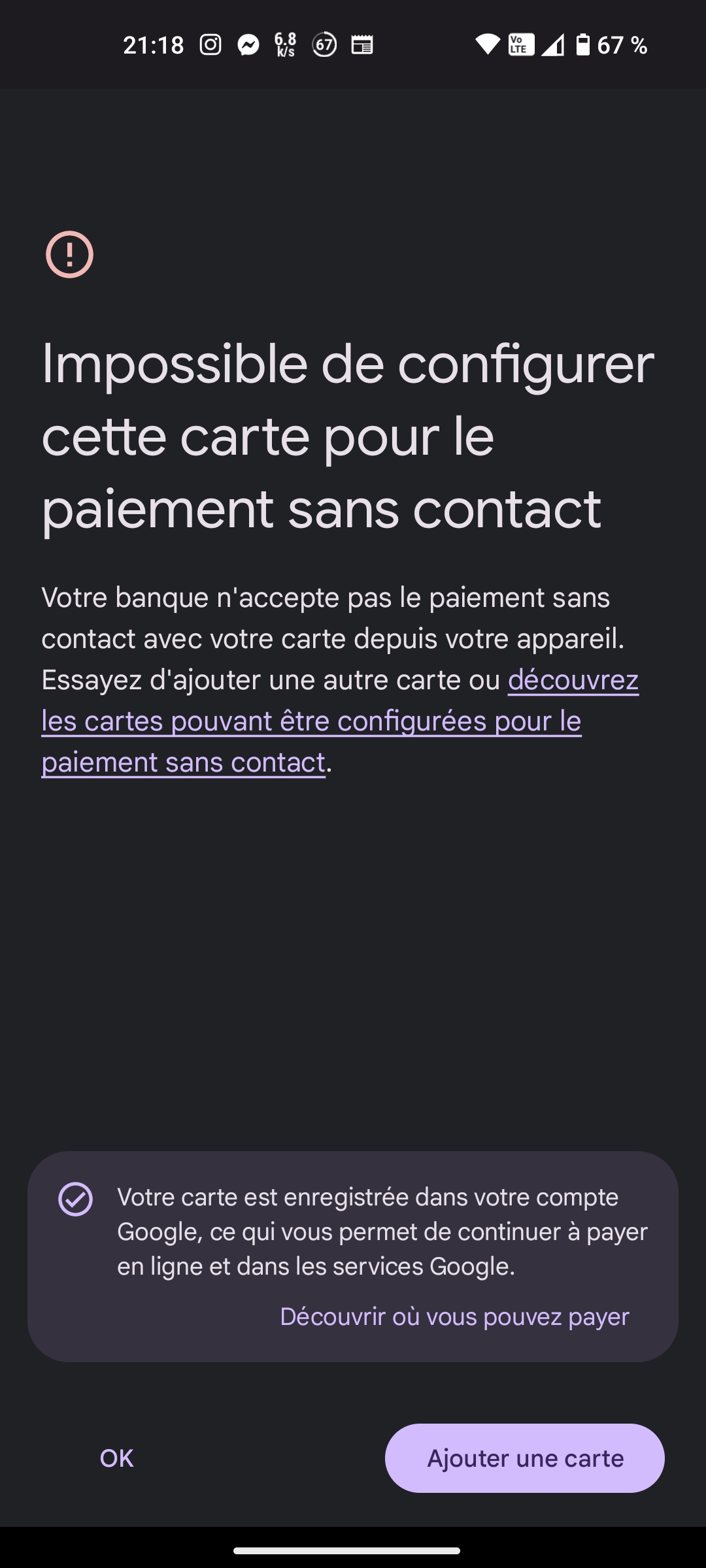The width and height of the screenshot is (706, 1568).
Task: Open the link about cards configurable for contactless
Action: point(311,722)
